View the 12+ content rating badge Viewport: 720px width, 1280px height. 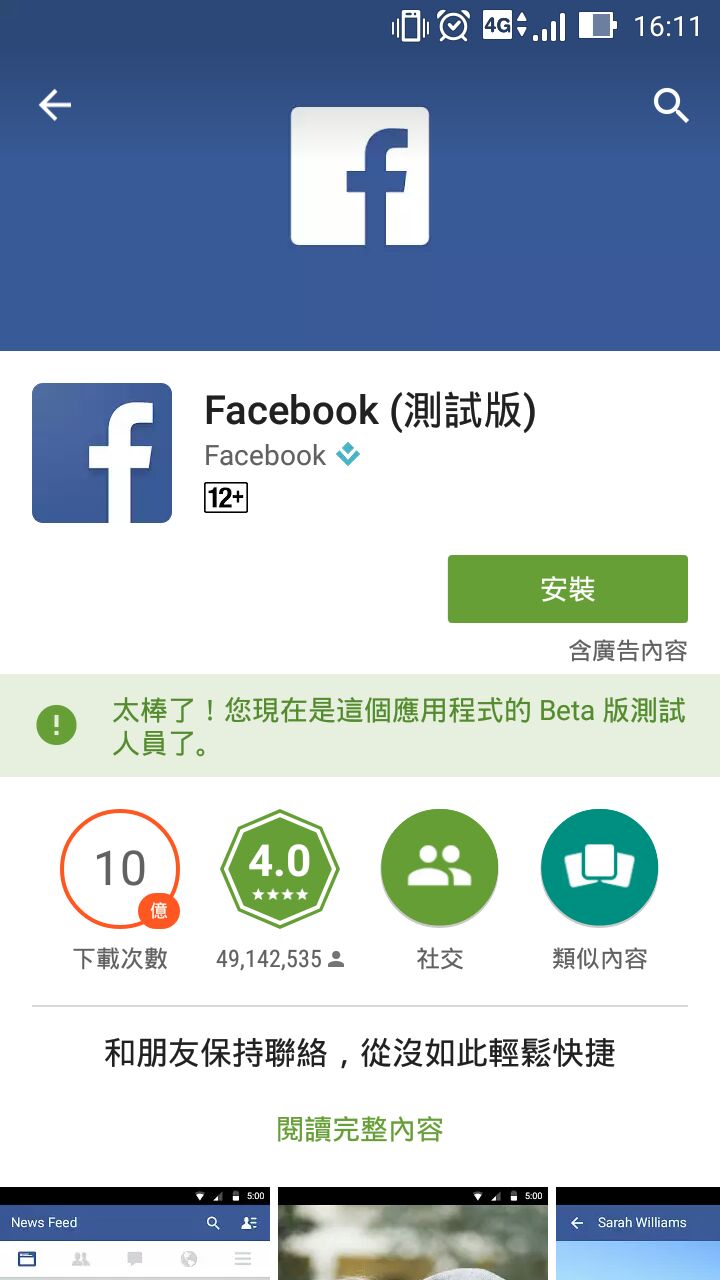[226, 497]
